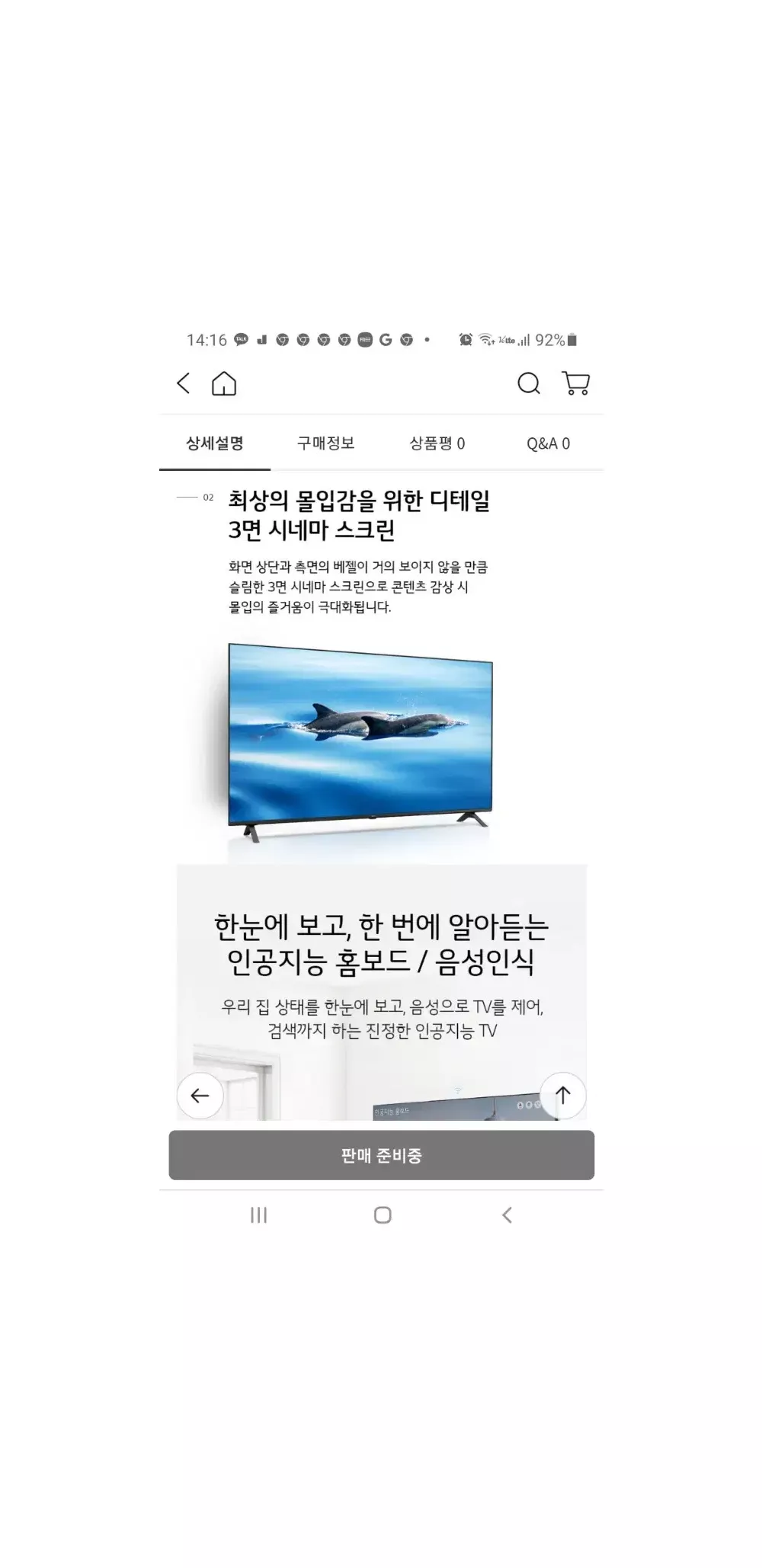The height and width of the screenshot is (1568, 762).
Task: Select the 상세설명 tab
Action: point(215,443)
